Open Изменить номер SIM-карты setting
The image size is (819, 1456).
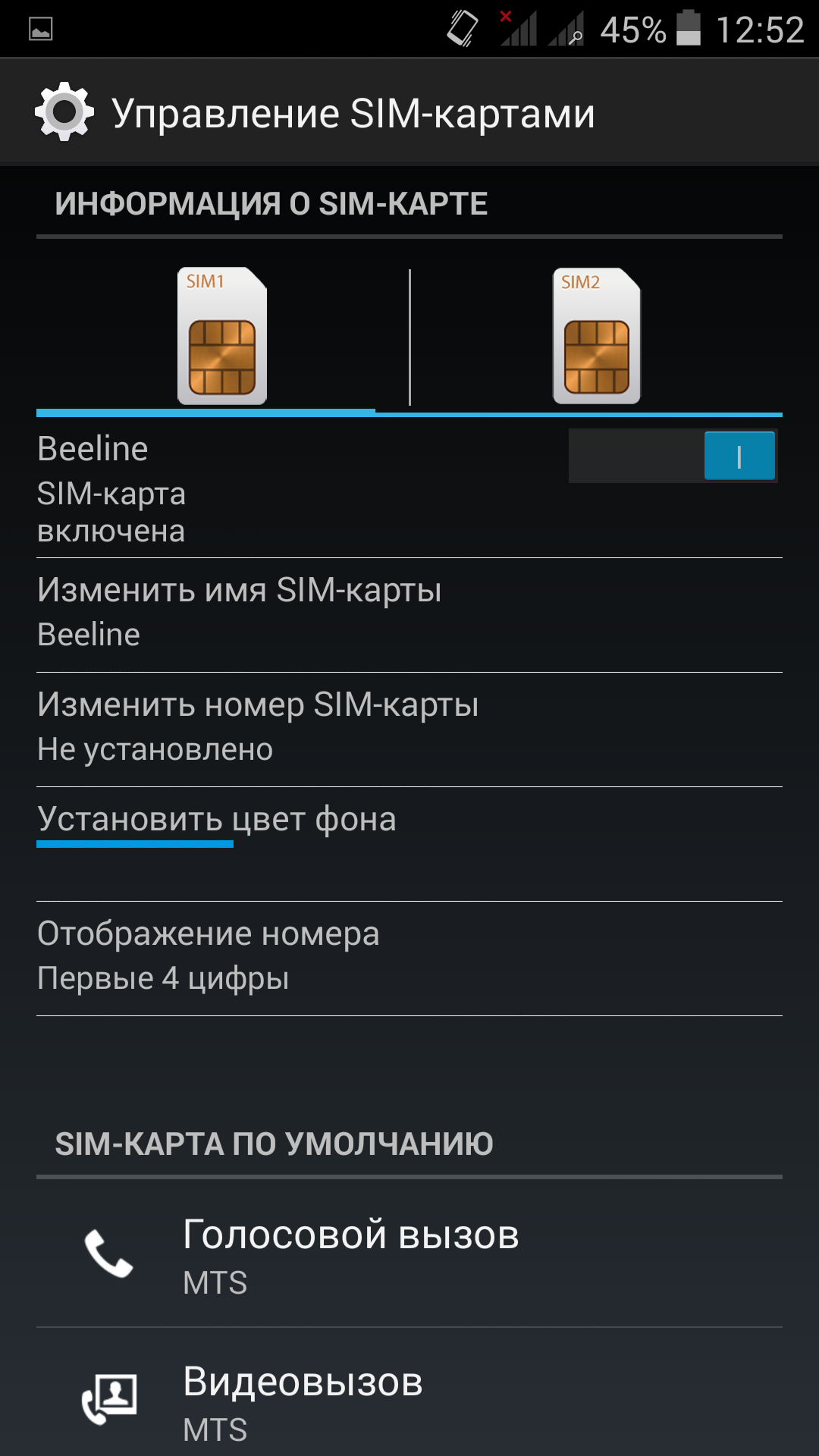tap(409, 727)
